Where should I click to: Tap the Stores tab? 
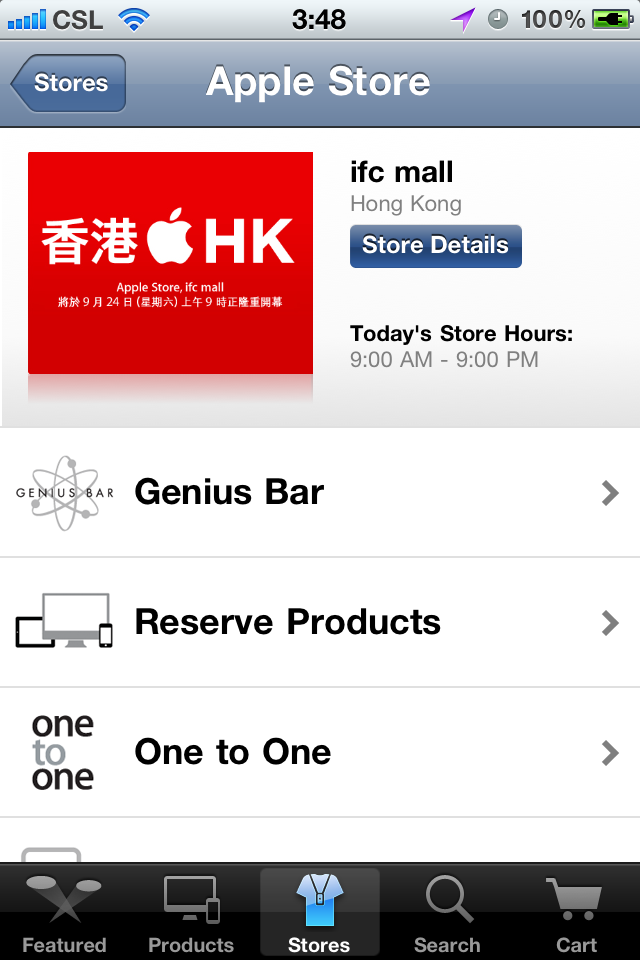point(319,913)
